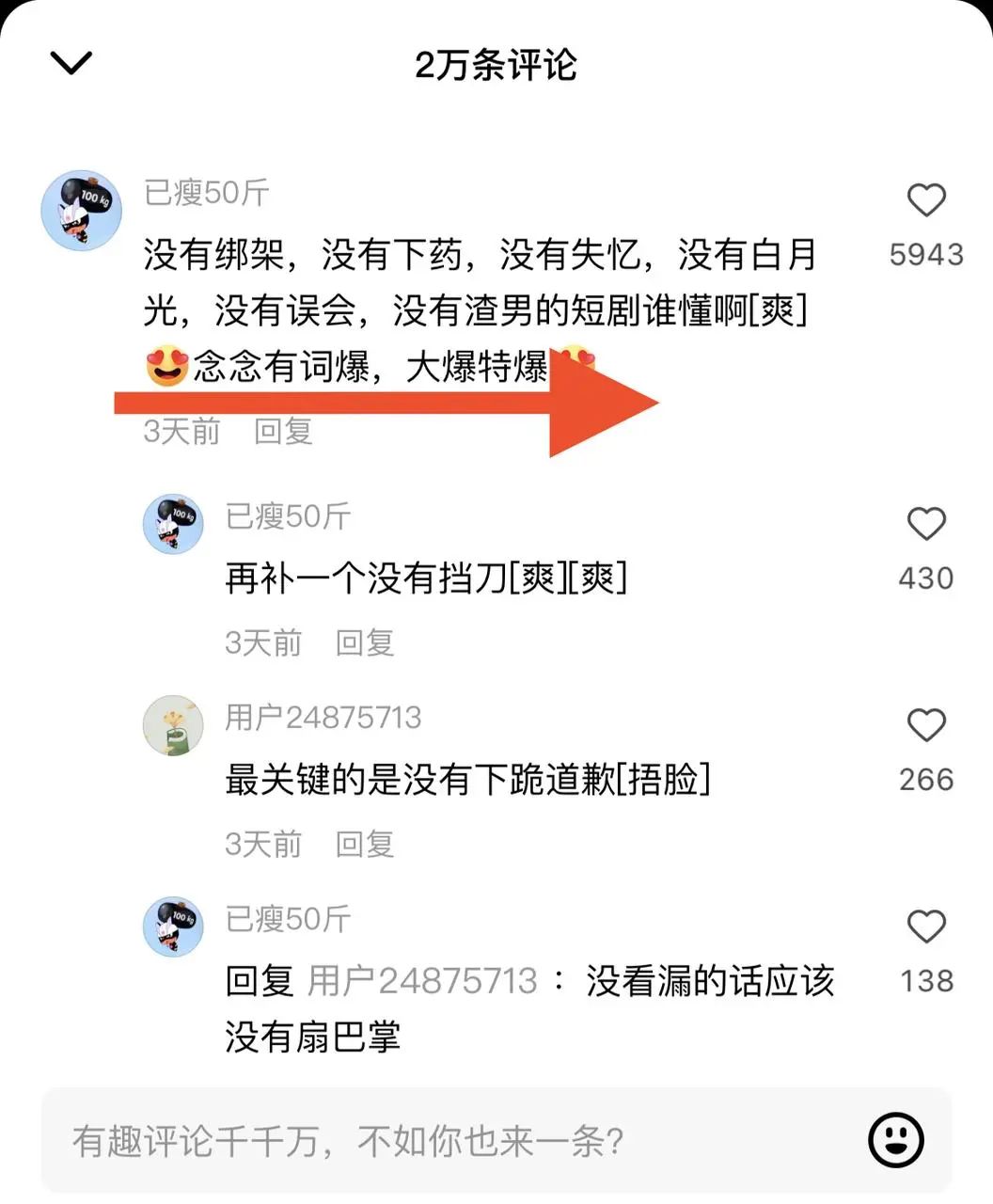The width and height of the screenshot is (993, 1204).
Task: Reply to the 没有绑架 top comment
Action: click(x=283, y=432)
